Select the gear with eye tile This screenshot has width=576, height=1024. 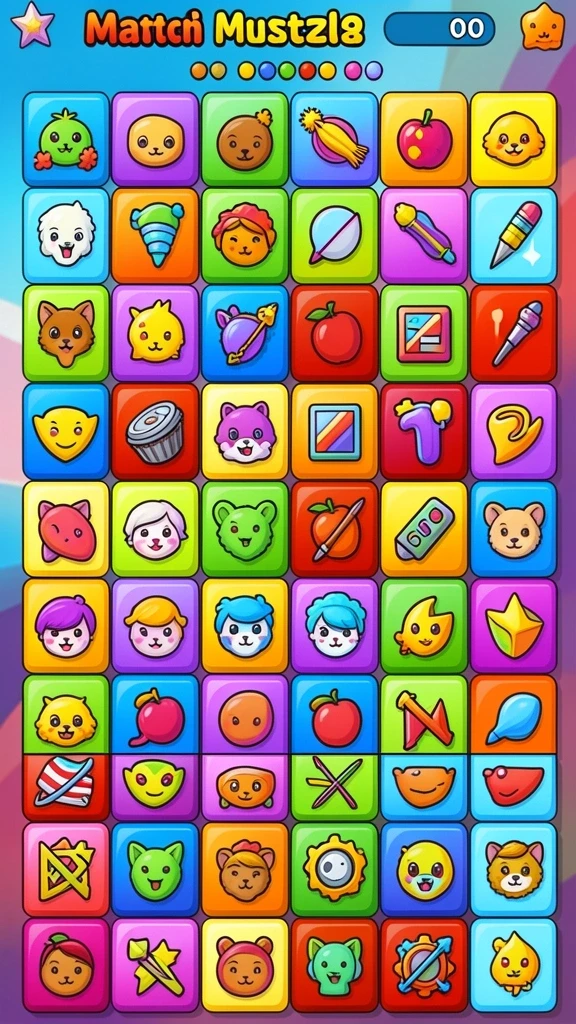pyautogui.click(x=334, y=869)
